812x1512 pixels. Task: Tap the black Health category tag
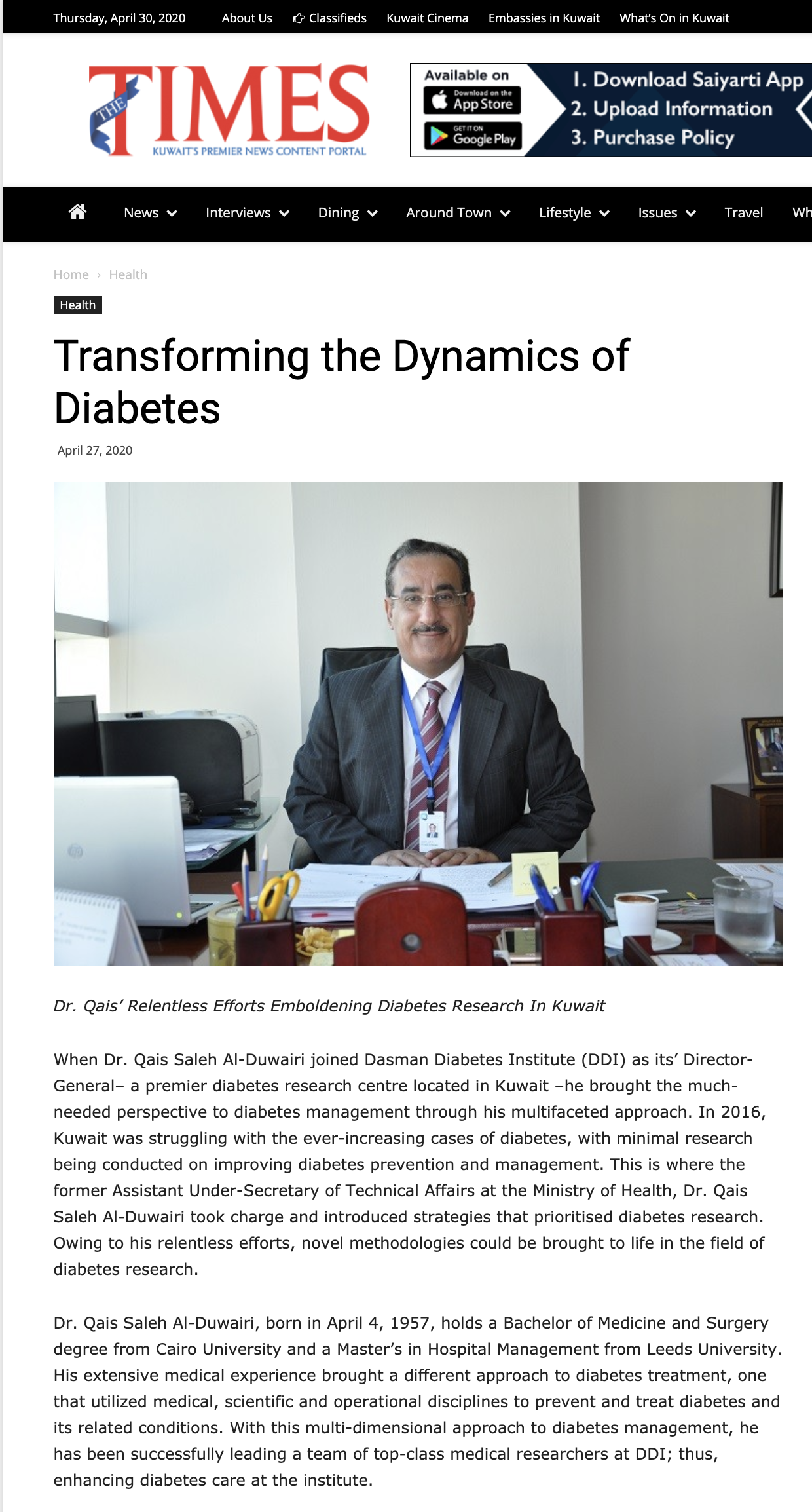pyautogui.click(x=77, y=305)
